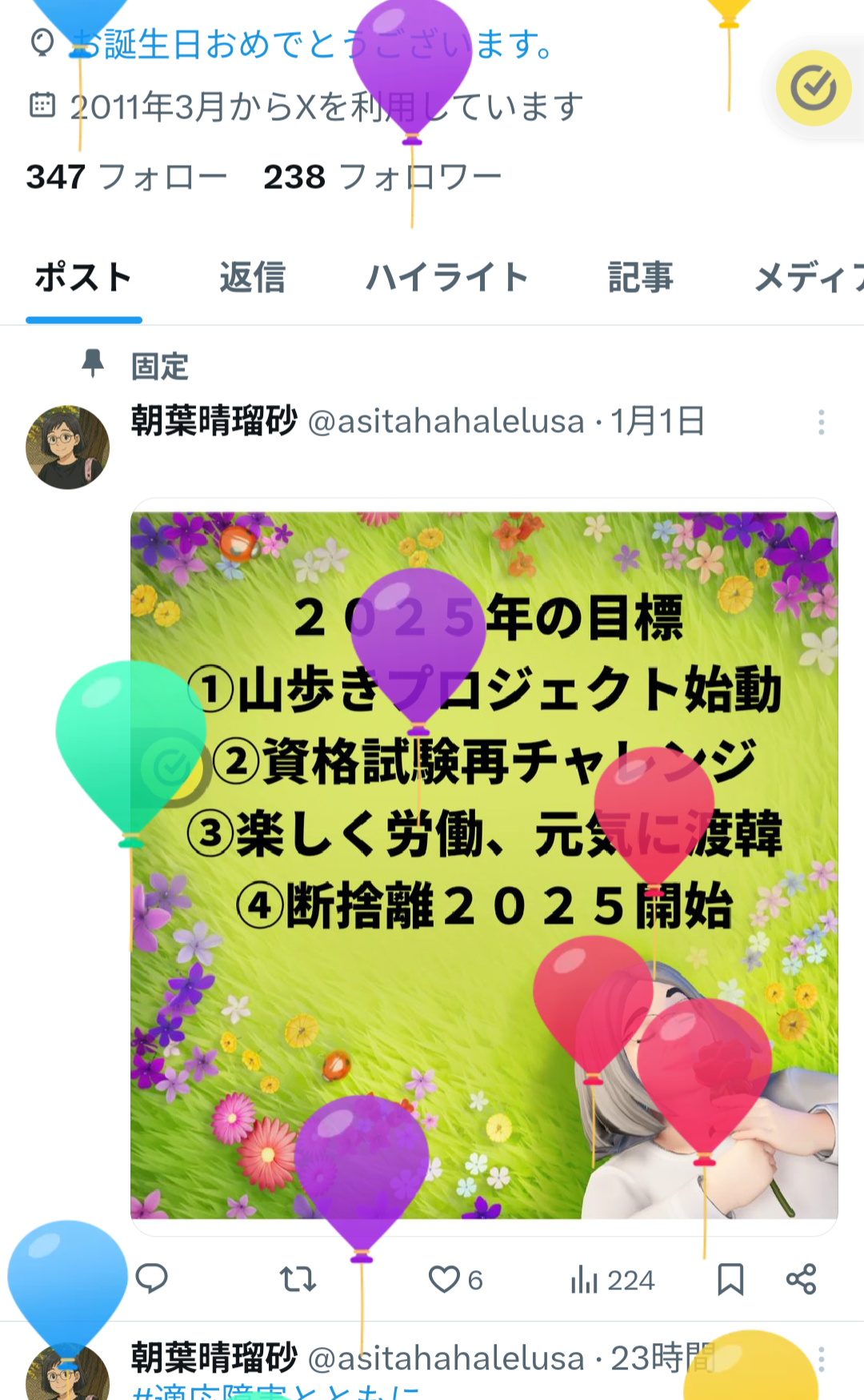View analytics showing 224 views

pos(612,1280)
